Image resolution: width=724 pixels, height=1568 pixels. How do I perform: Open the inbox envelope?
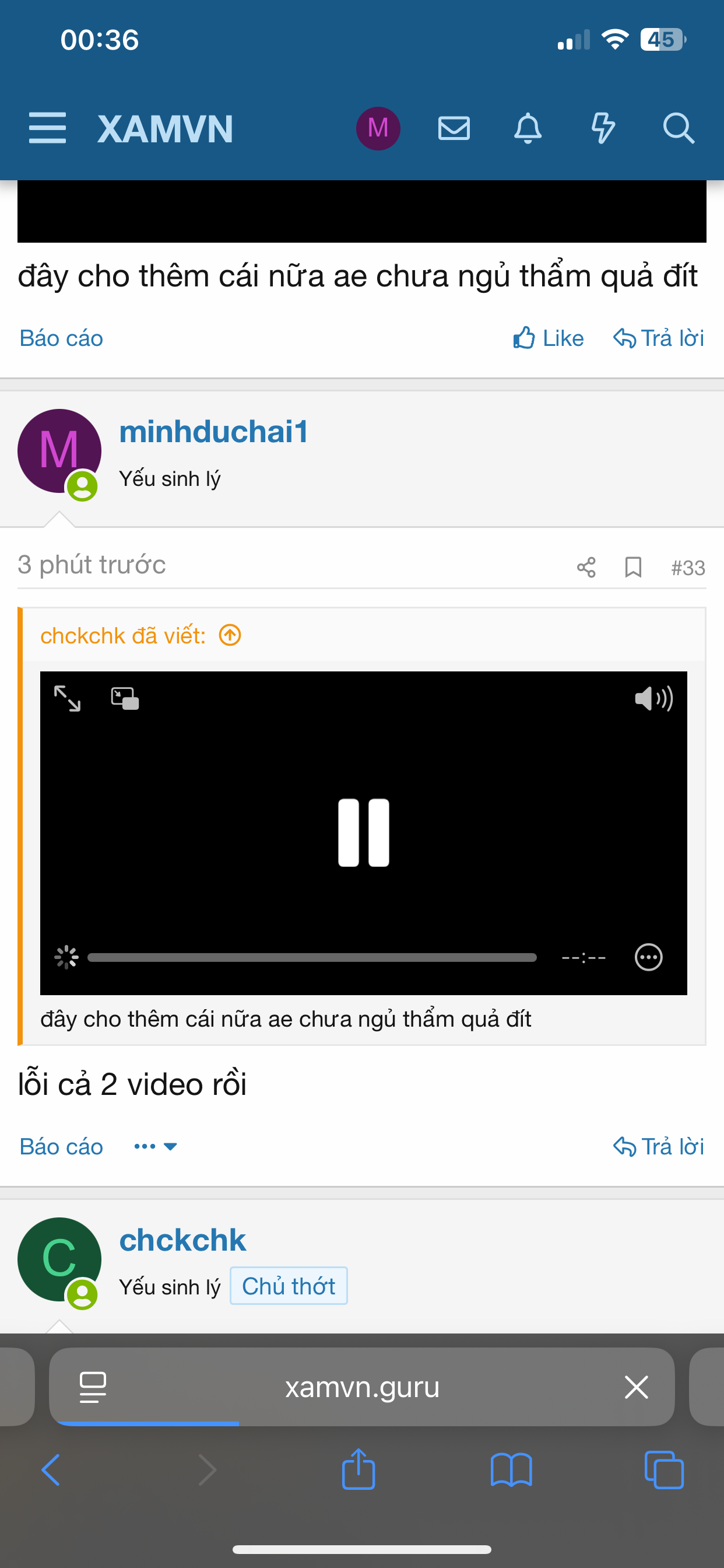[454, 128]
